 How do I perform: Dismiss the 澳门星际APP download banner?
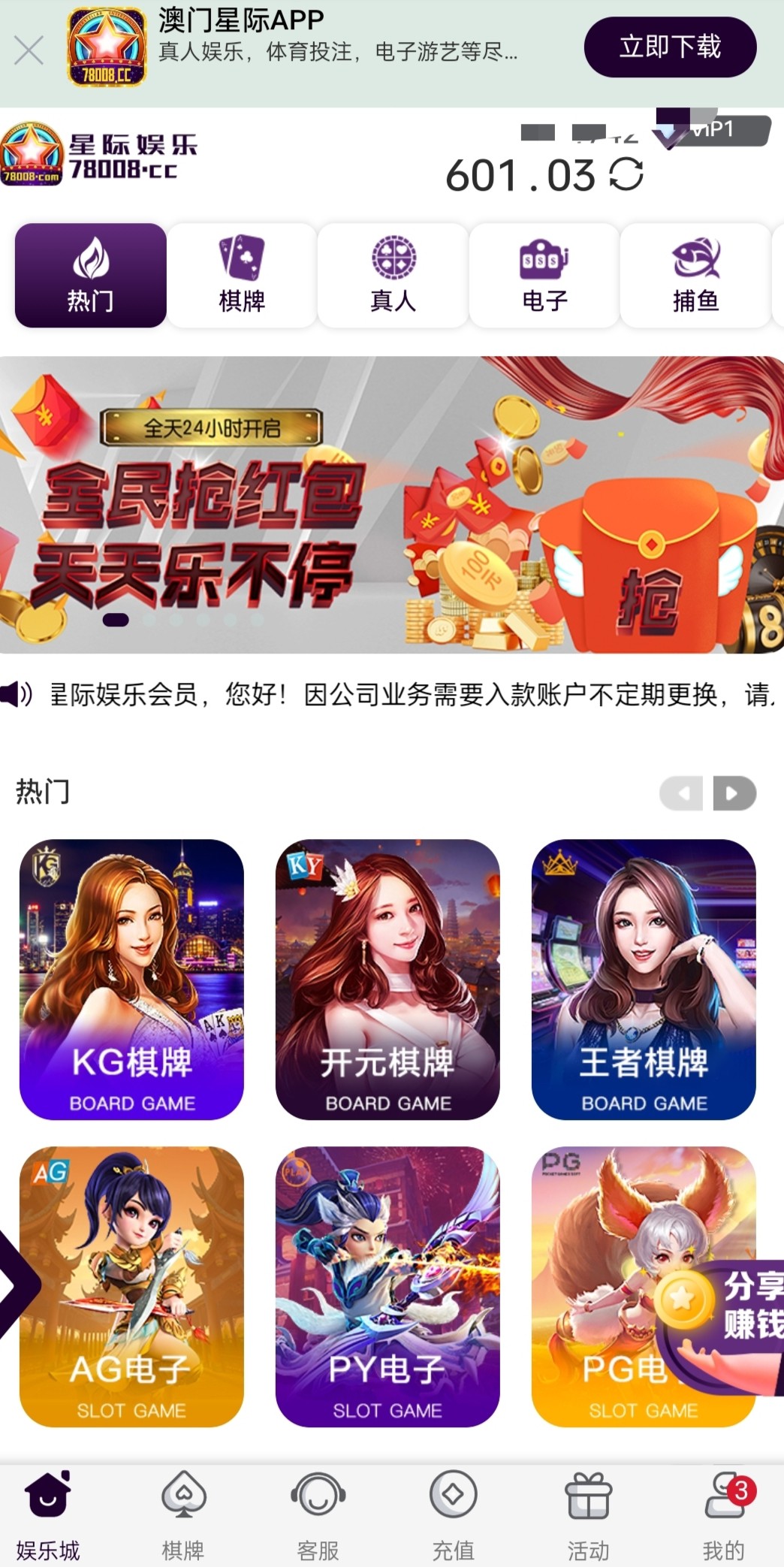pyautogui.click(x=29, y=51)
